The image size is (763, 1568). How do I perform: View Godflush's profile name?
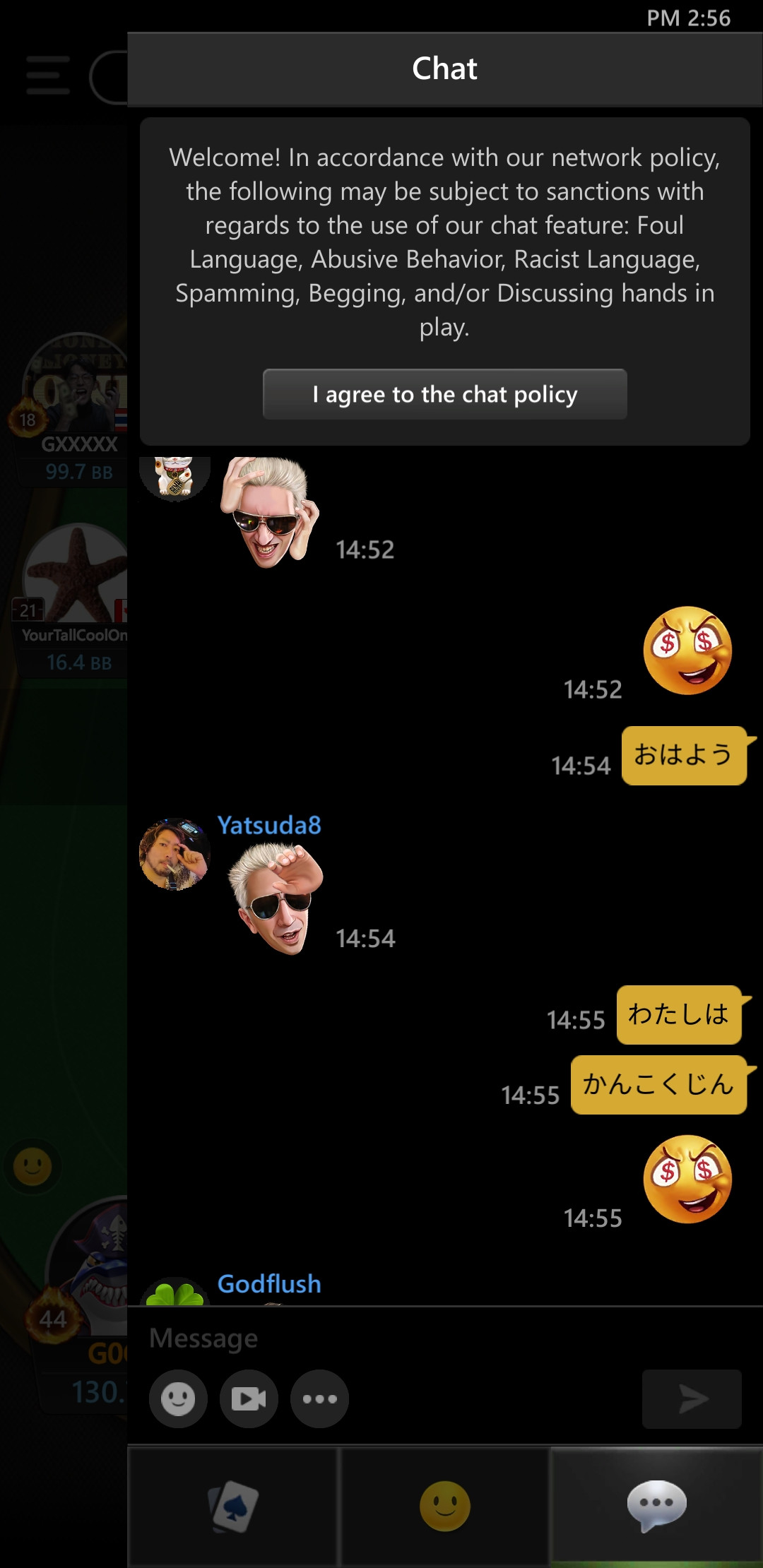coord(269,1284)
